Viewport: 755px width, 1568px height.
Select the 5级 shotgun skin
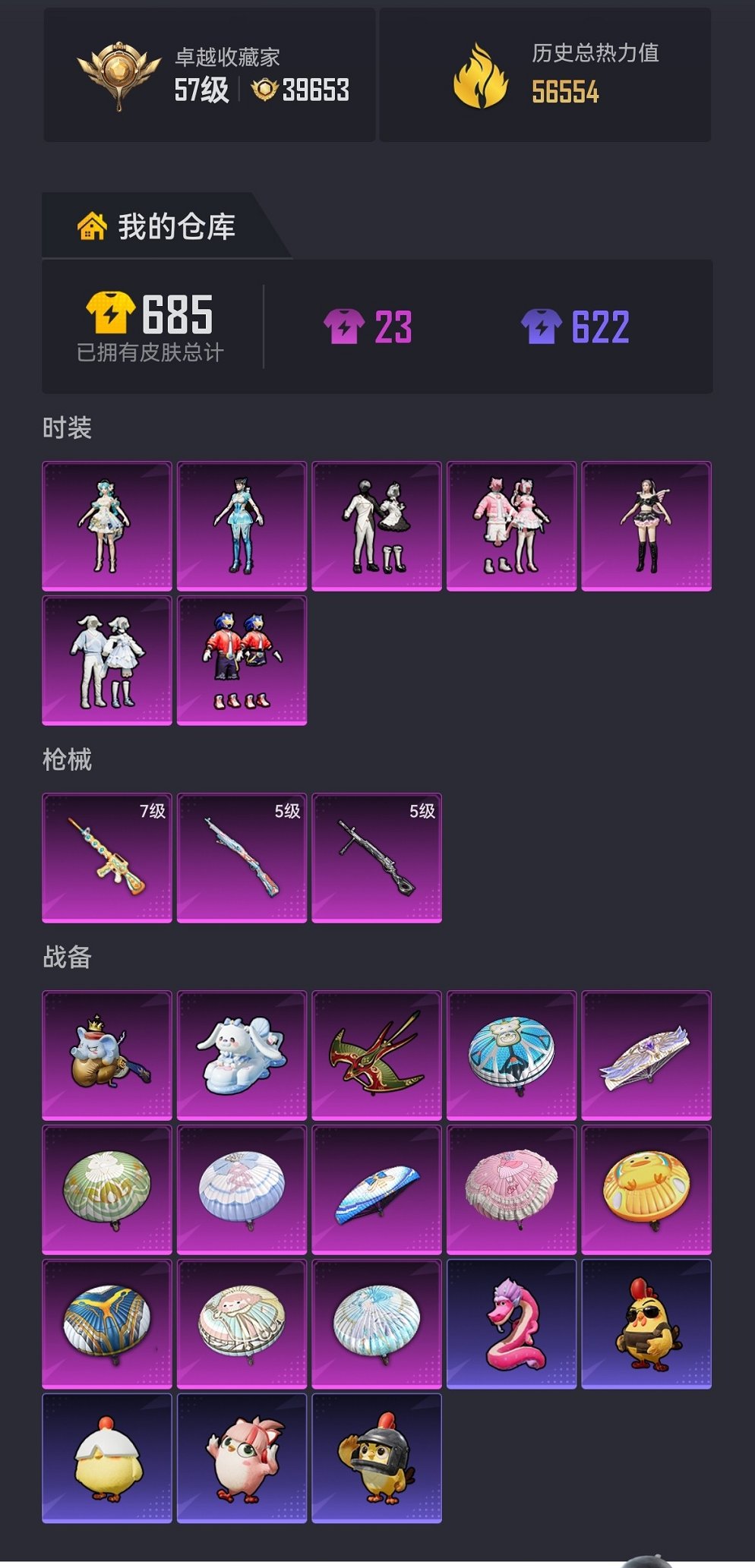pos(243,854)
